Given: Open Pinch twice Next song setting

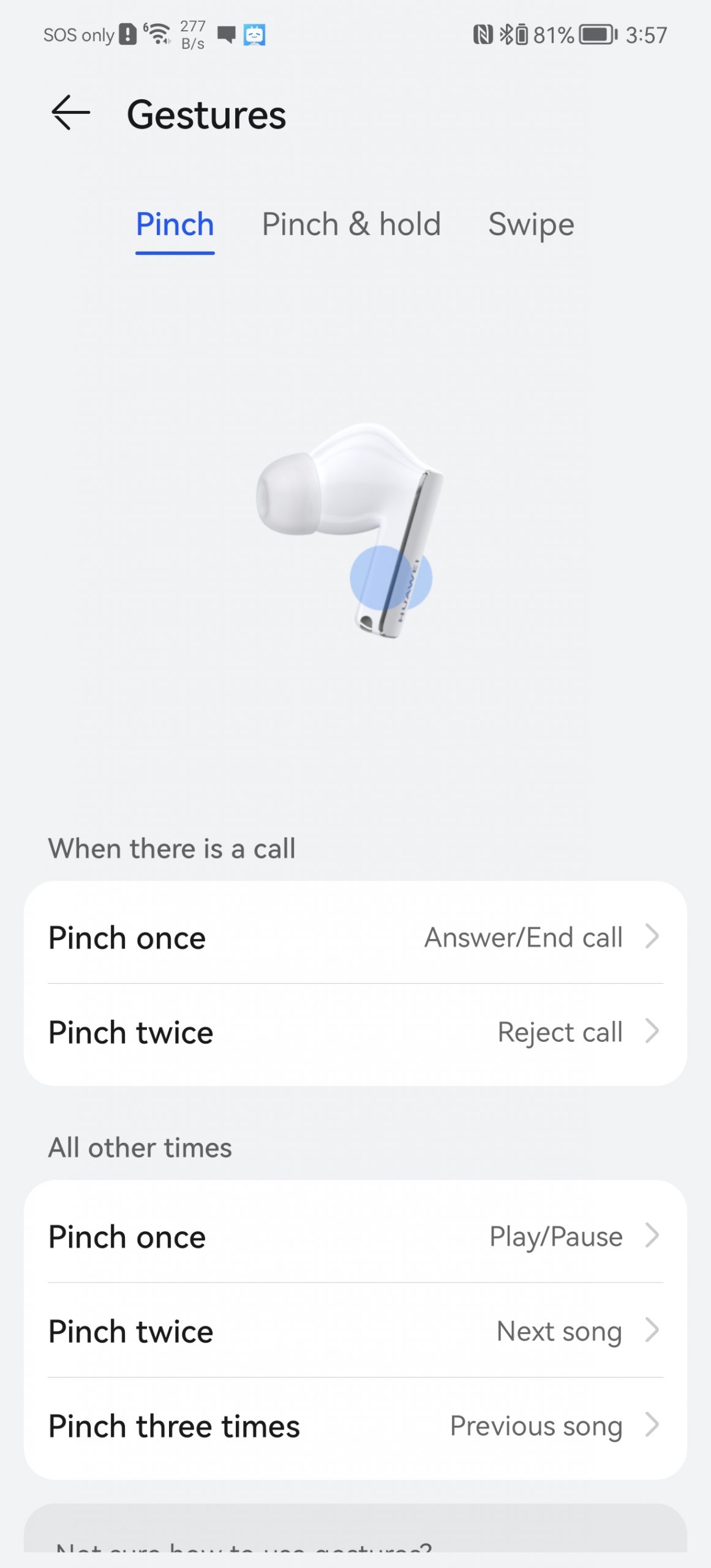Looking at the screenshot, I should tap(355, 1331).
